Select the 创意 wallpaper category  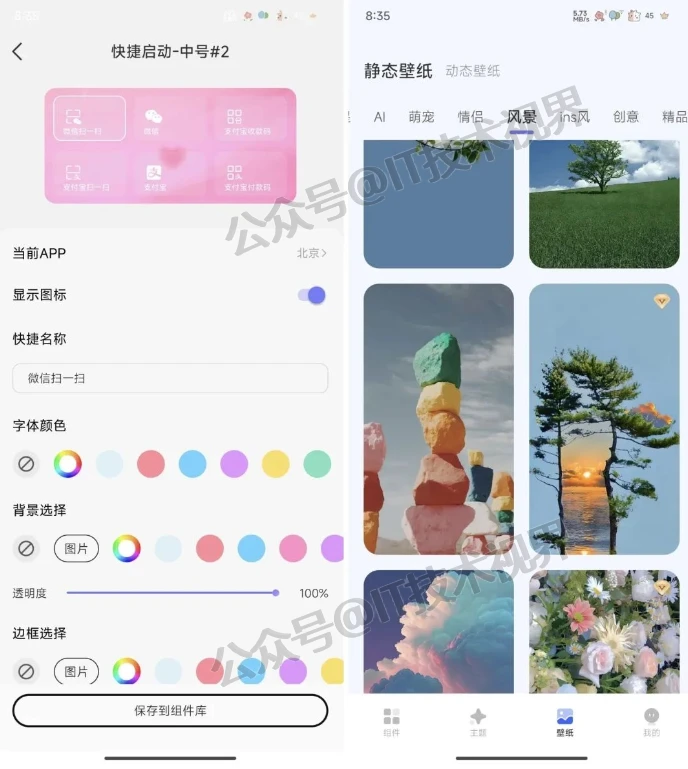pos(626,117)
